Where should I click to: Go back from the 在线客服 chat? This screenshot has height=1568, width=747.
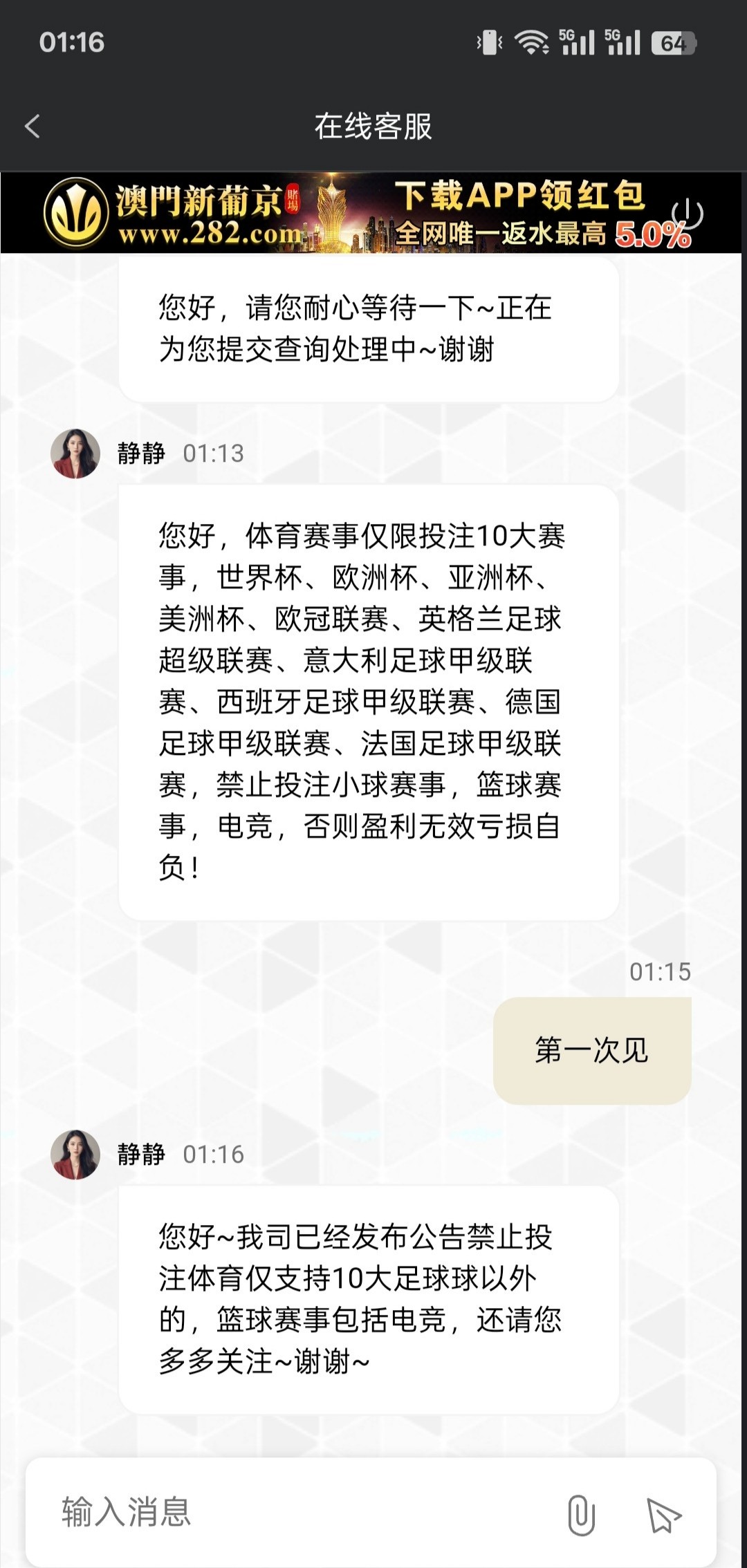[33, 127]
